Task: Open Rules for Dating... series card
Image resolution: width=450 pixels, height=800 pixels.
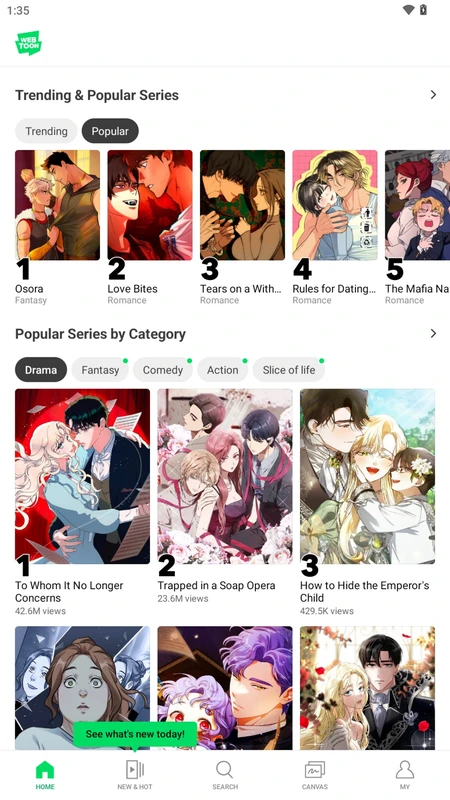Action: [x=335, y=227]
